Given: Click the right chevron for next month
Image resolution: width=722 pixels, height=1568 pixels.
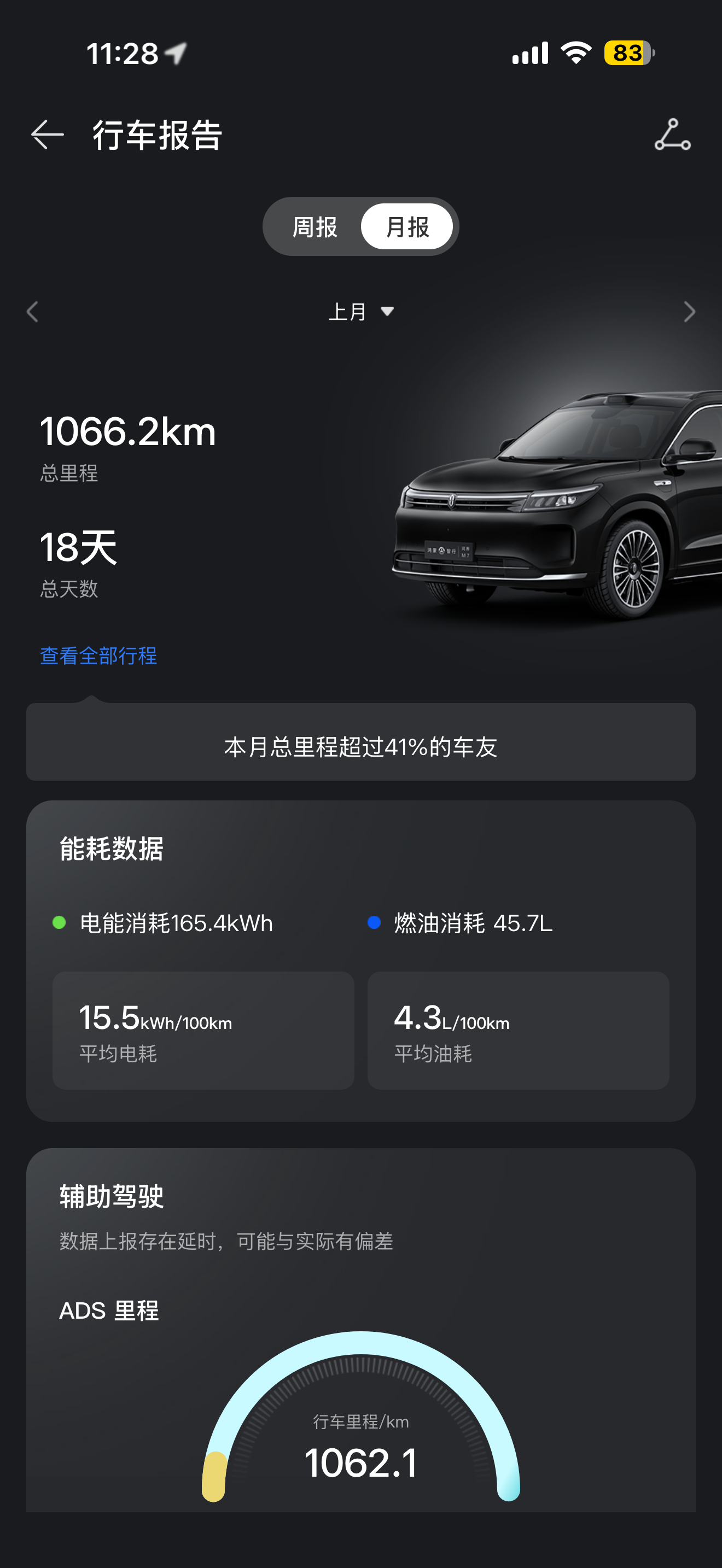Looking at the screenshot, I should pos(690,311).
